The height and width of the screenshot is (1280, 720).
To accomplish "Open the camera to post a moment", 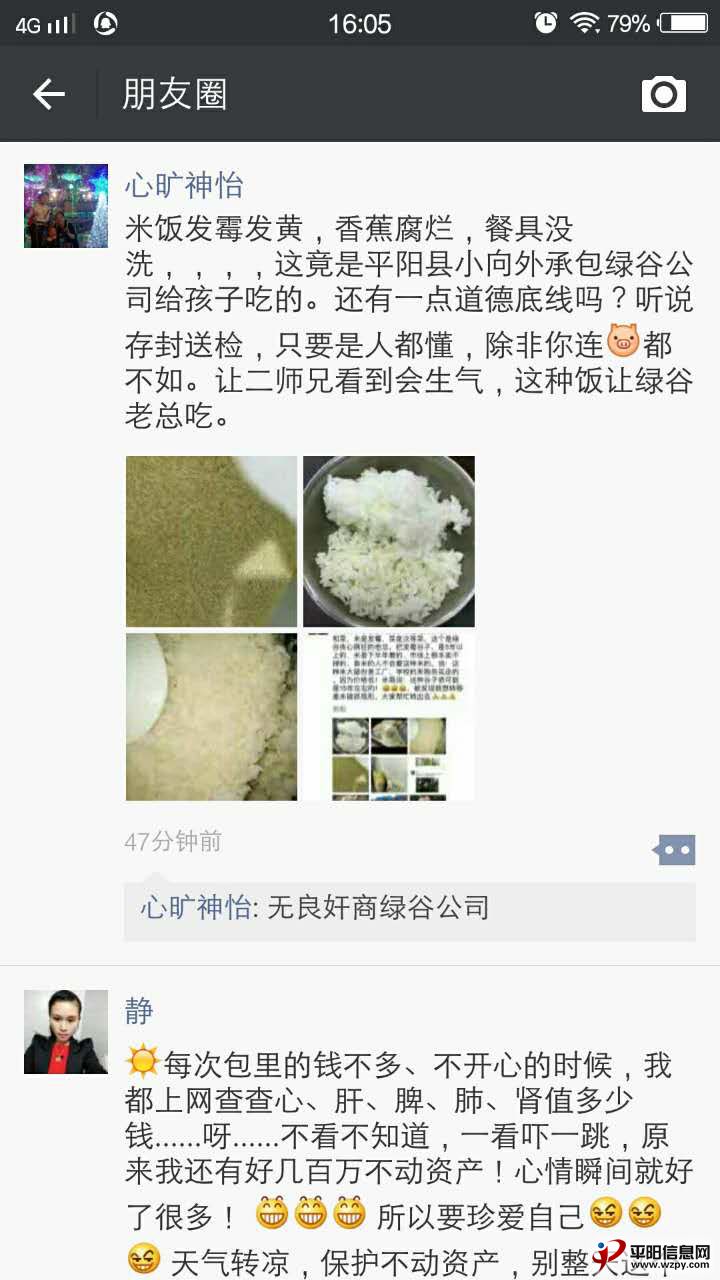I will click(x=663, y=94).
